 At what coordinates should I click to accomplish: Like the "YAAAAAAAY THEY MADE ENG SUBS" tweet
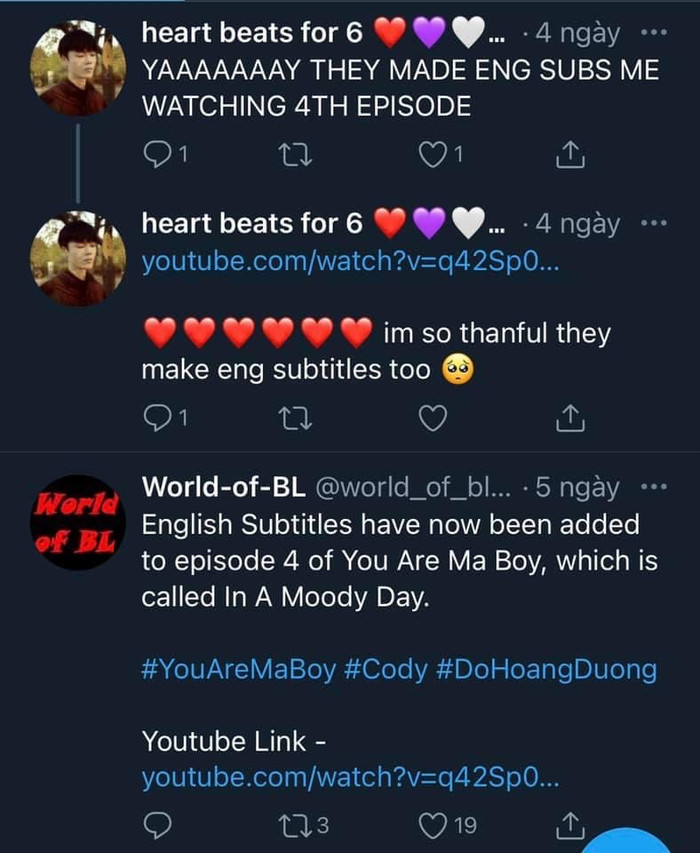(x=431, y=155)
